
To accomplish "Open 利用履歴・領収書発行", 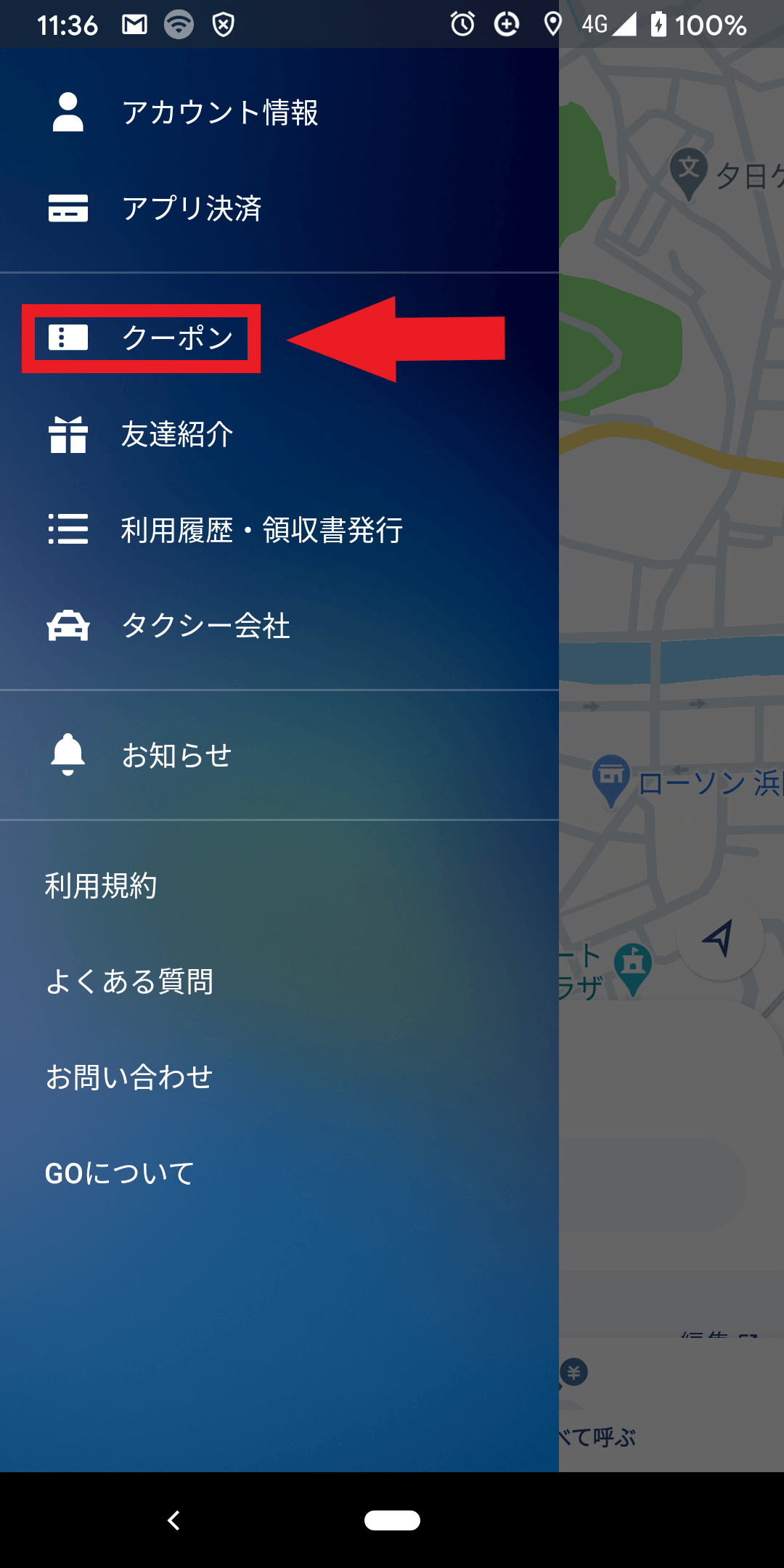I will [279, 530].
